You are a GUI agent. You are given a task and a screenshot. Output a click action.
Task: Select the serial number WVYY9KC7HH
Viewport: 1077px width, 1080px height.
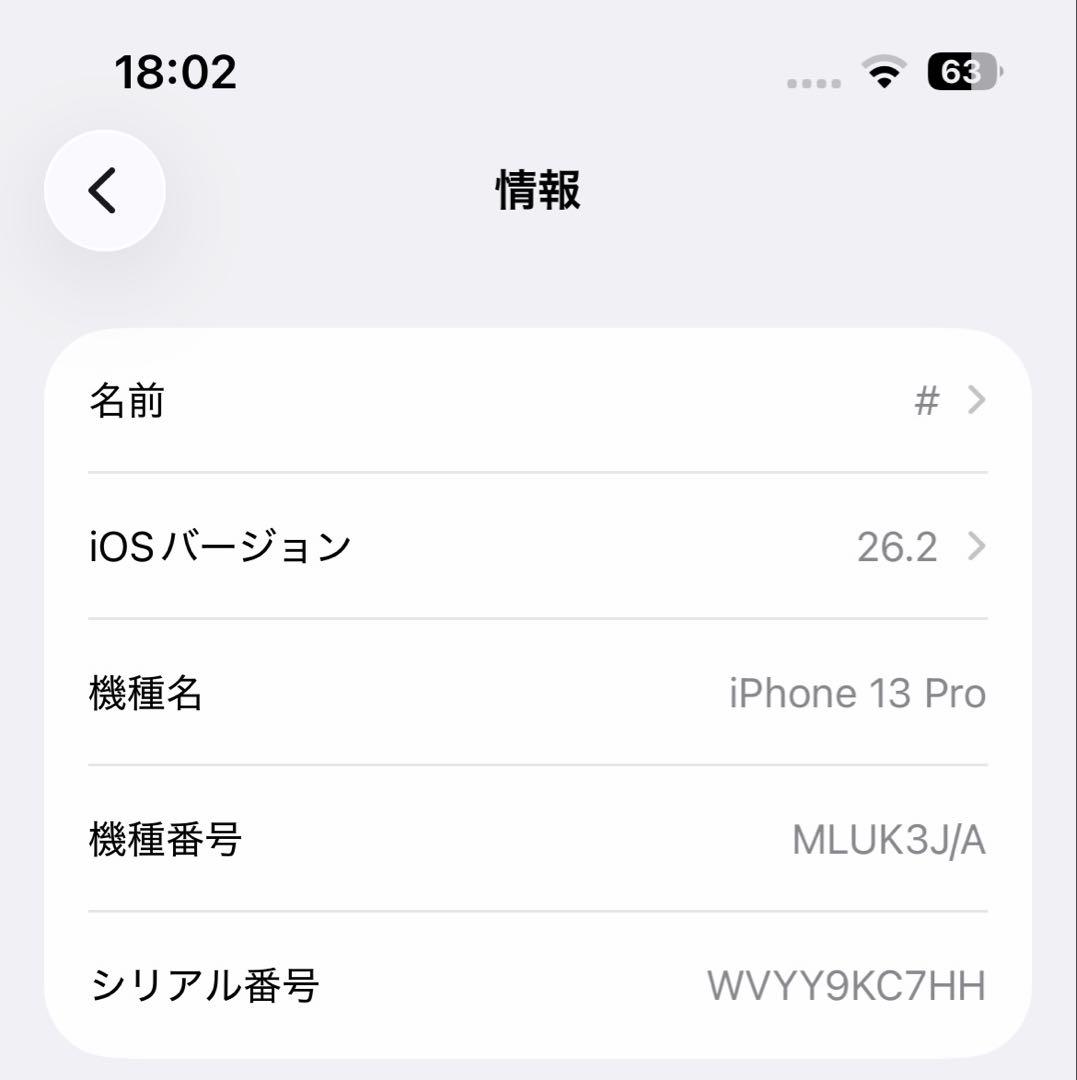pos(849,985)
